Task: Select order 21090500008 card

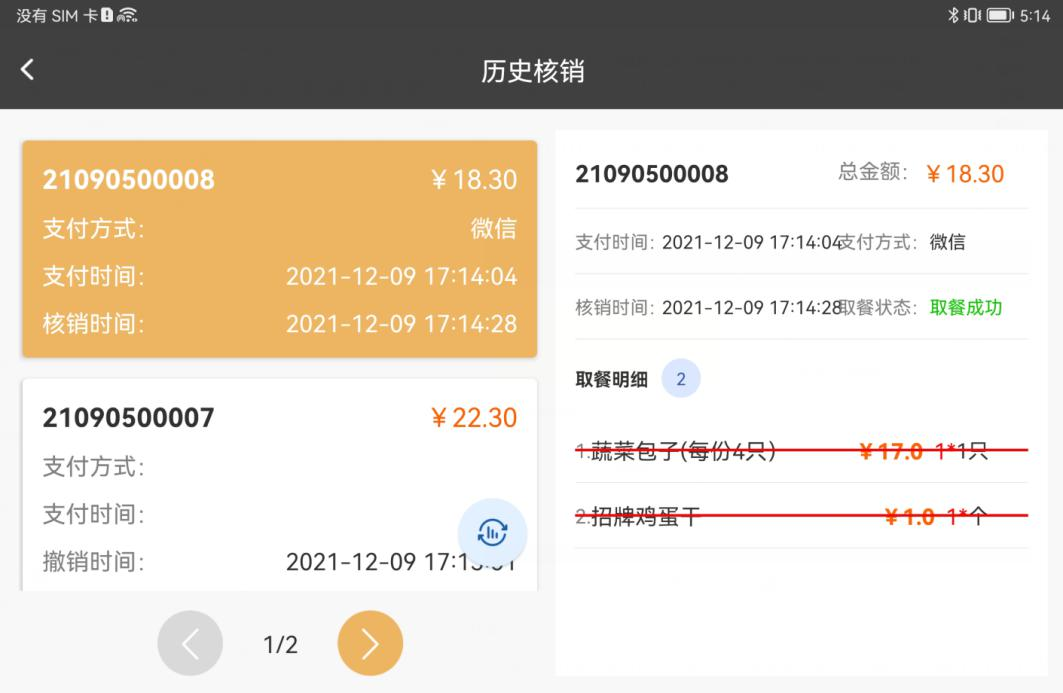Action: pos(279,249)
